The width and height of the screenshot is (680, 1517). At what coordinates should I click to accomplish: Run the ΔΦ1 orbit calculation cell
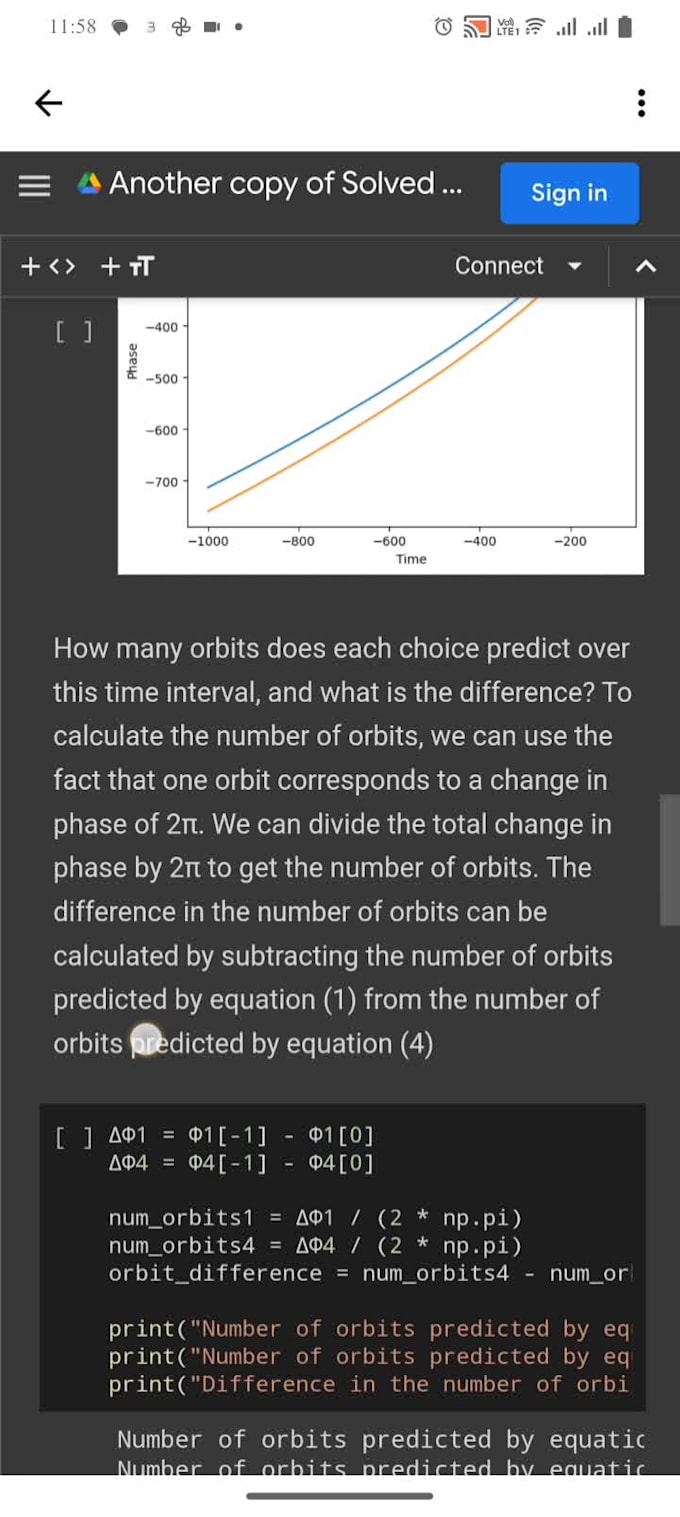click(75, 1136)
